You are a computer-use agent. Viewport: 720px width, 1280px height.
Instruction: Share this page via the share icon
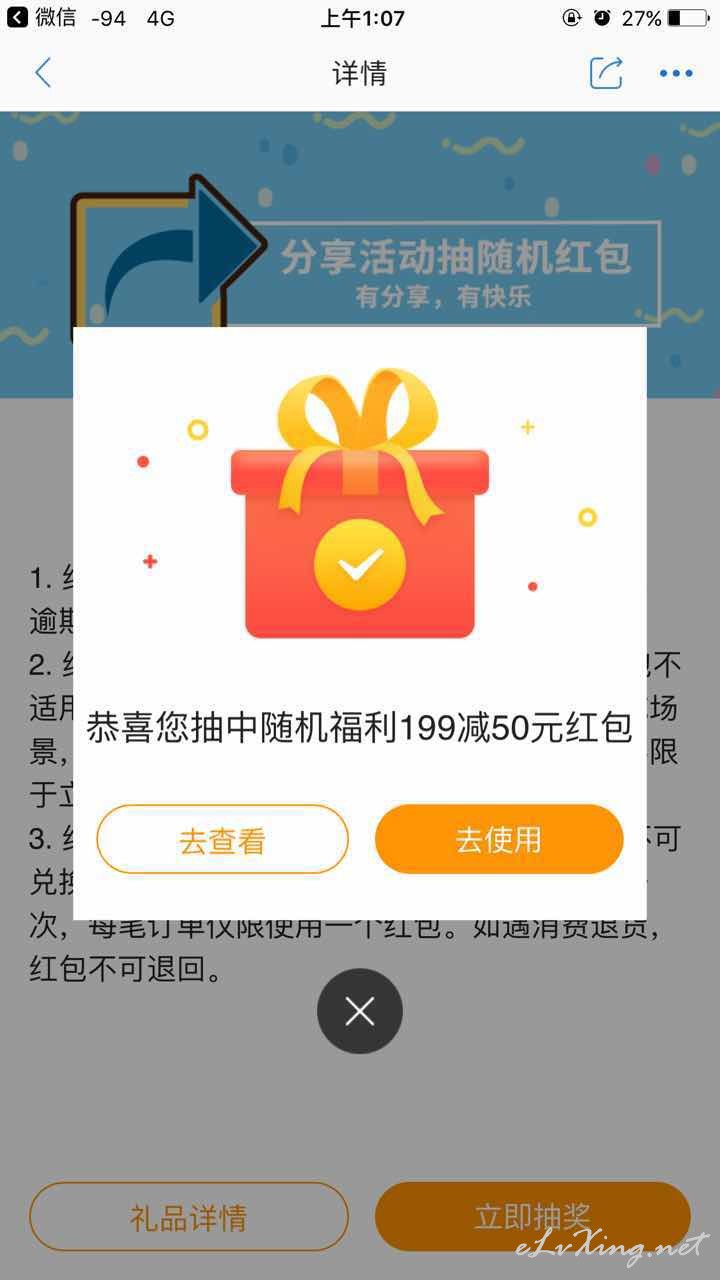606,73
